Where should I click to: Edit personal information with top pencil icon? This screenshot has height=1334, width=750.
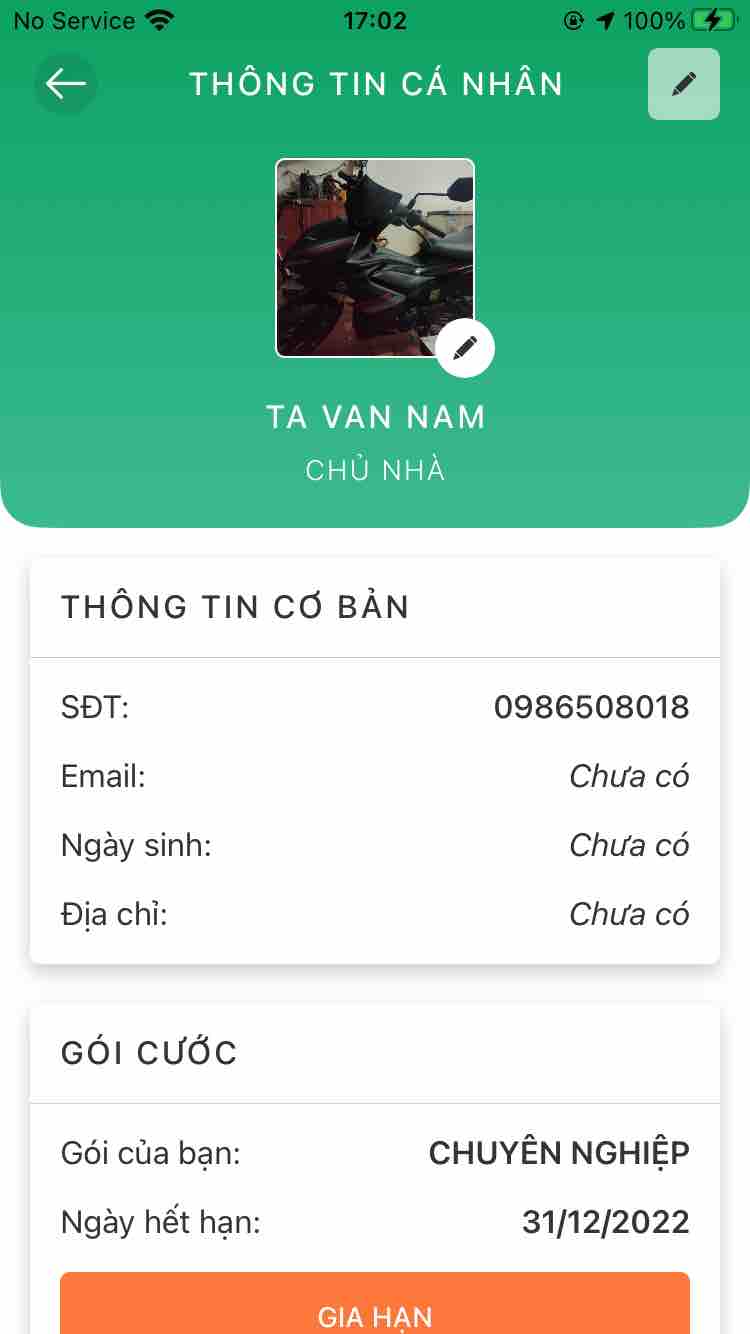[684, 84]
